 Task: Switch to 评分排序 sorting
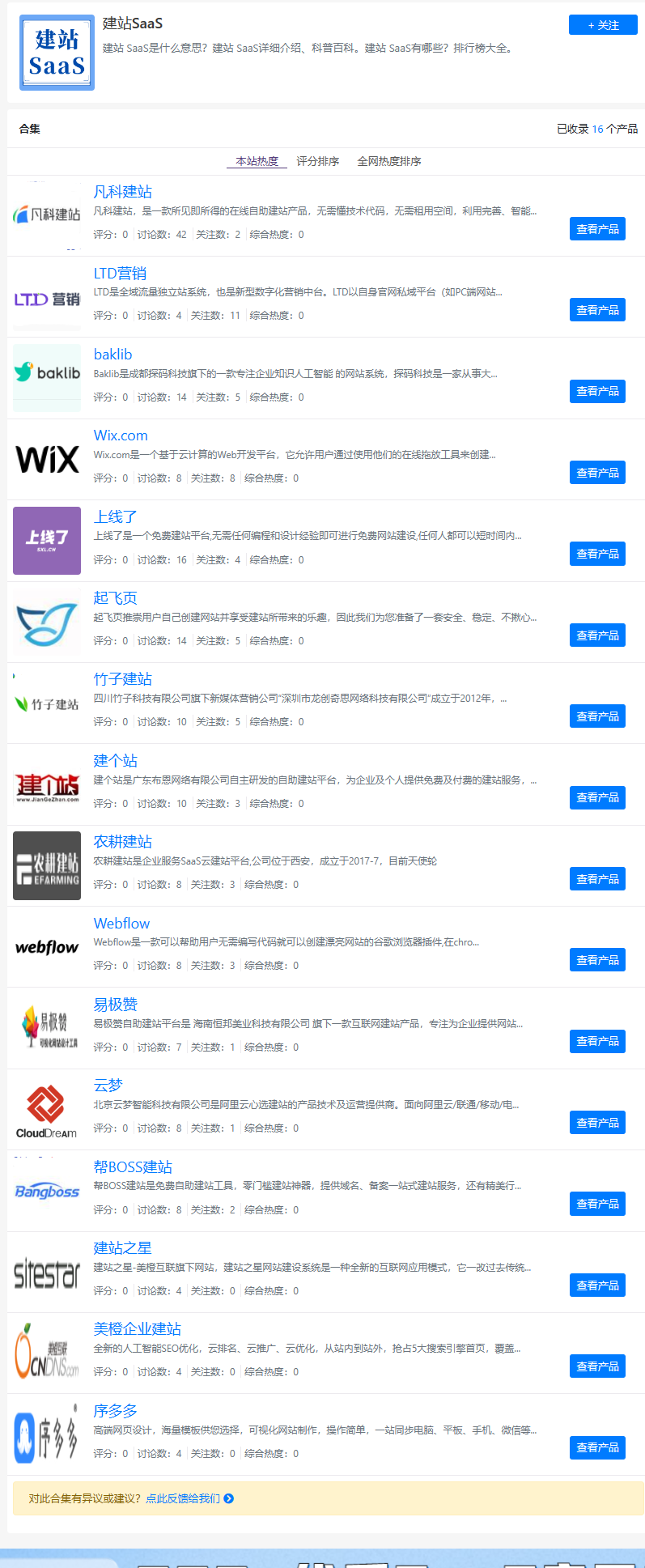[x=317, y=161]
